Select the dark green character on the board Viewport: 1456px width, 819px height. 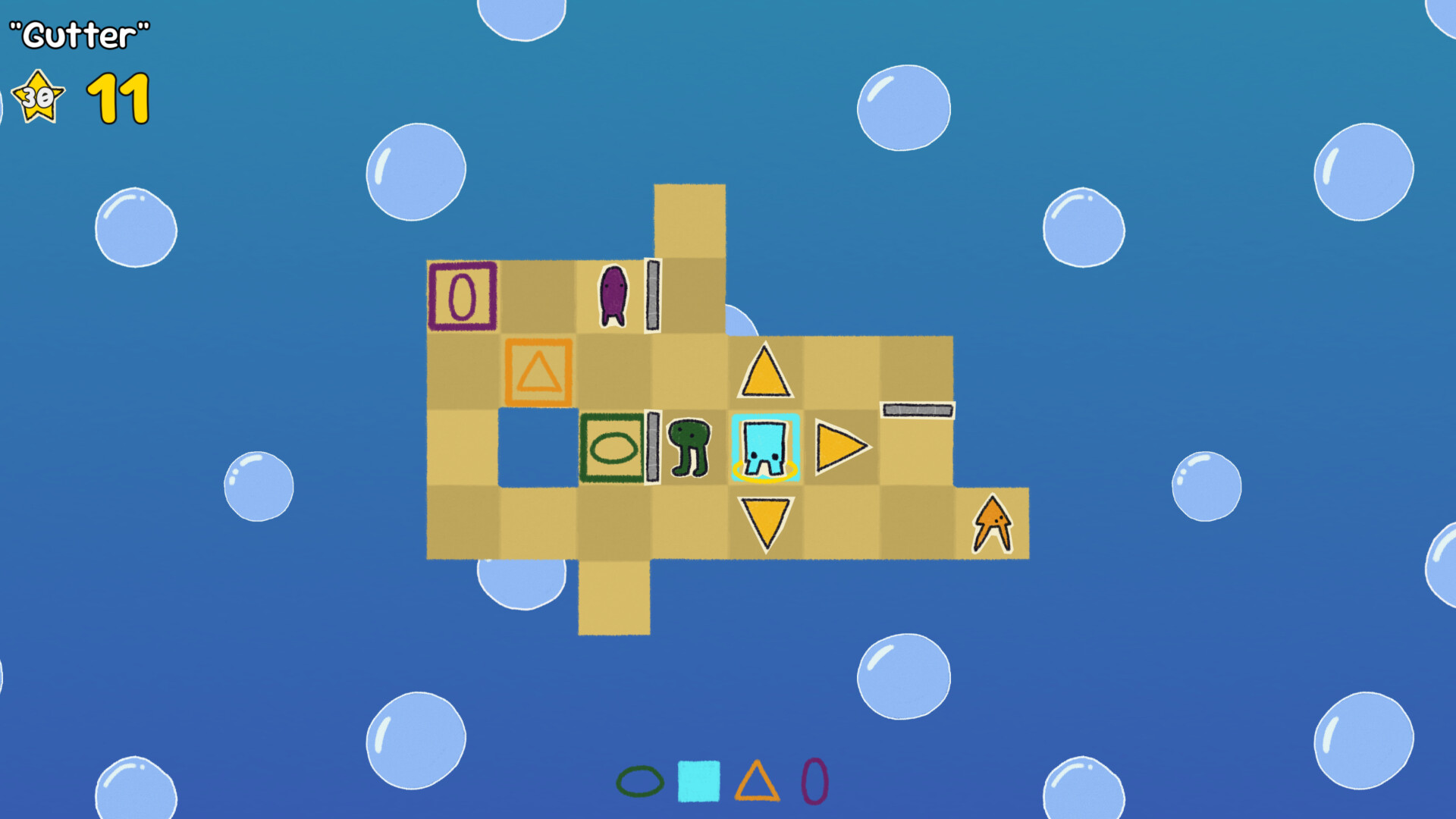689,447
